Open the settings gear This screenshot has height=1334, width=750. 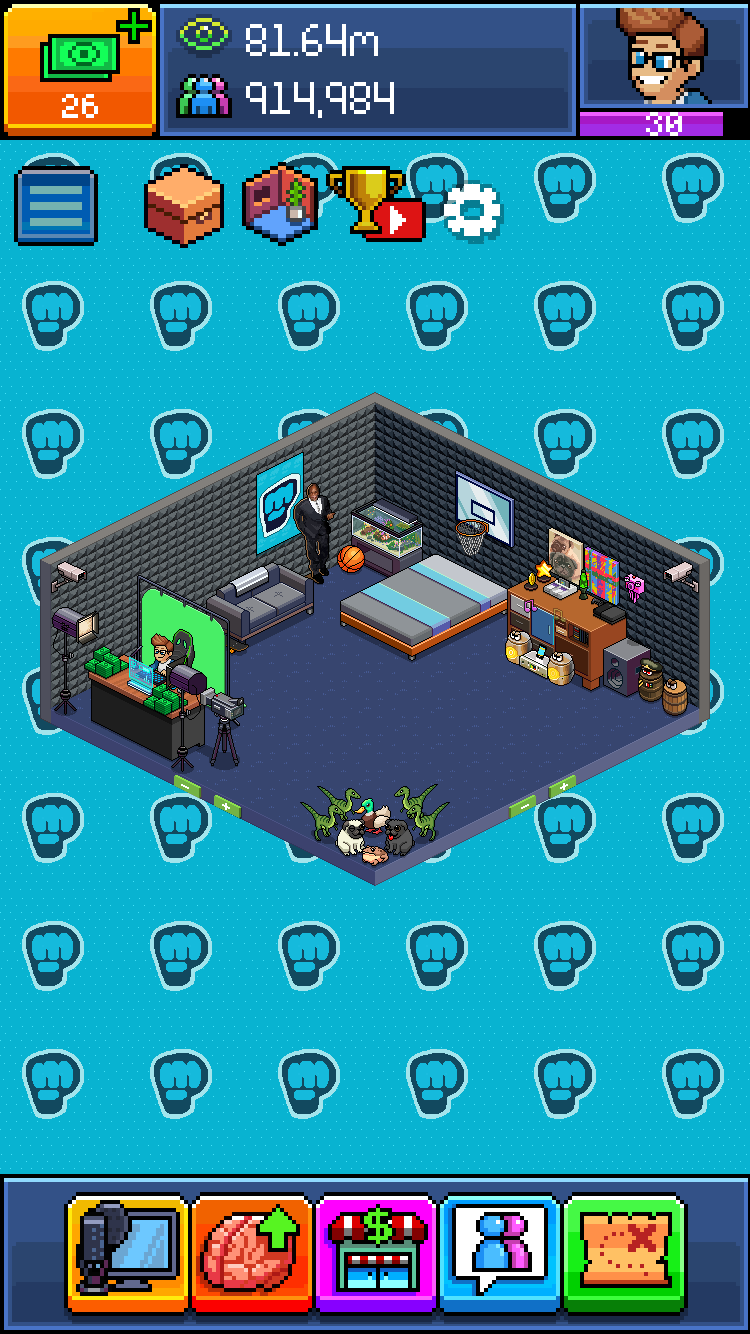pos(471,211)
